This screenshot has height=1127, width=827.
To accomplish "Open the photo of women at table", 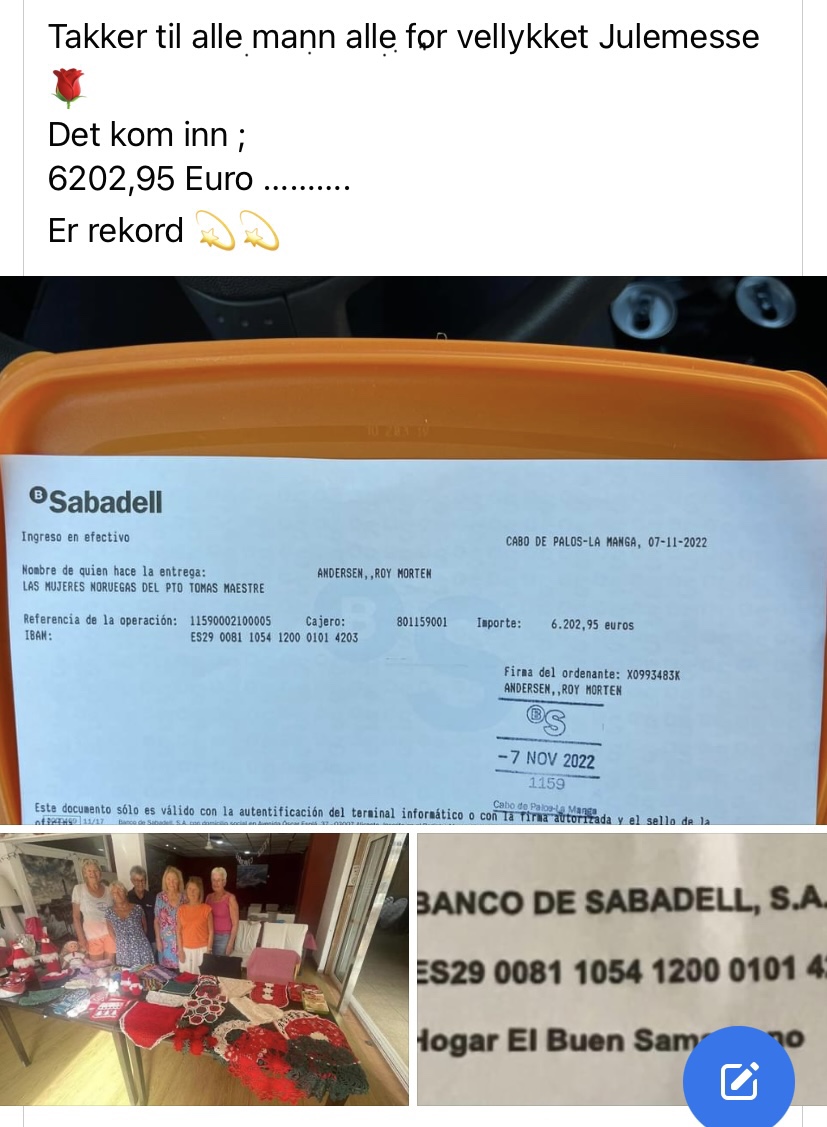I will coord(204,968).
